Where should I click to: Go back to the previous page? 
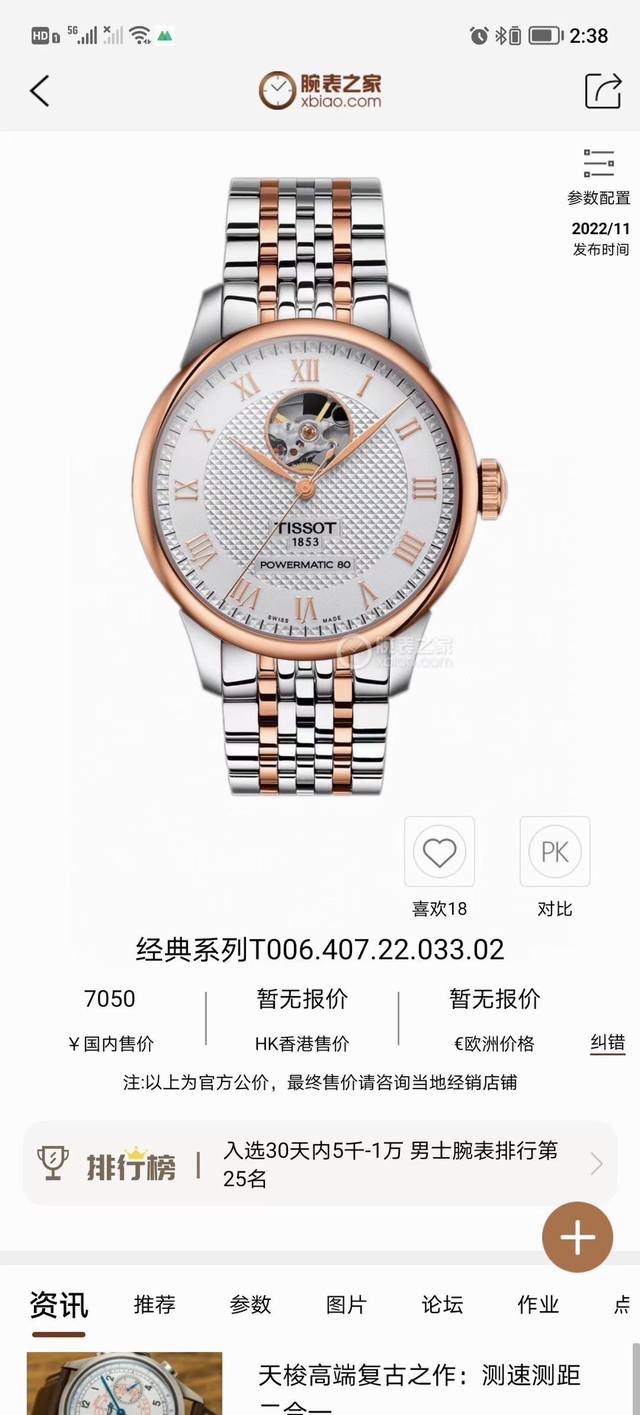click(40, 91)
